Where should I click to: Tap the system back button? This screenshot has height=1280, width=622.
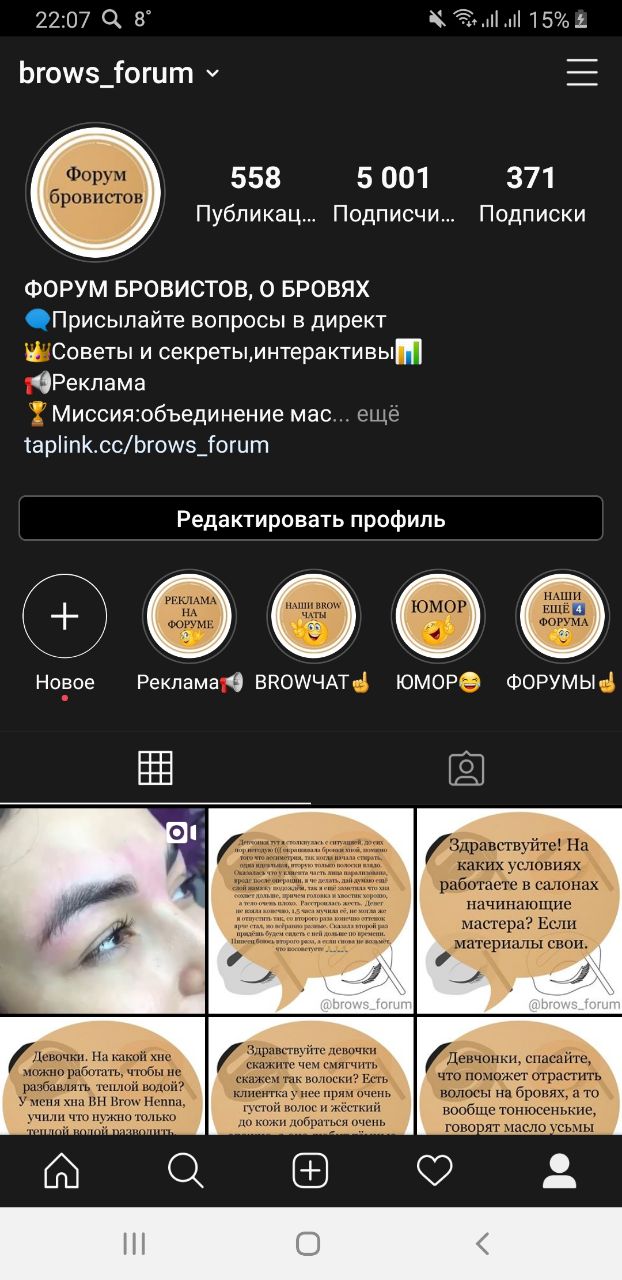pyautogui.click(x=483, y=1243)
